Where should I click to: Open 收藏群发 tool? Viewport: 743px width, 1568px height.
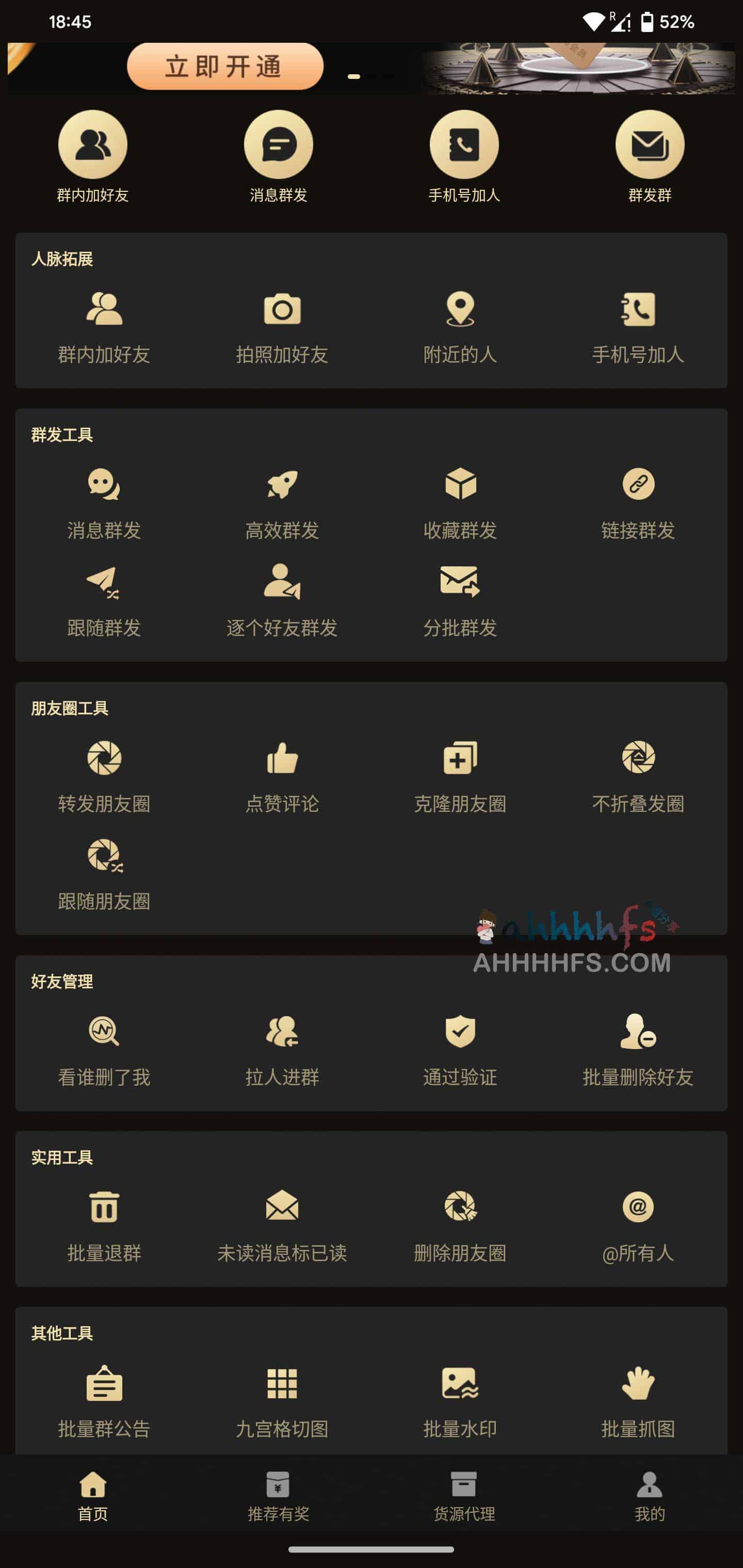tap(460, 503)
